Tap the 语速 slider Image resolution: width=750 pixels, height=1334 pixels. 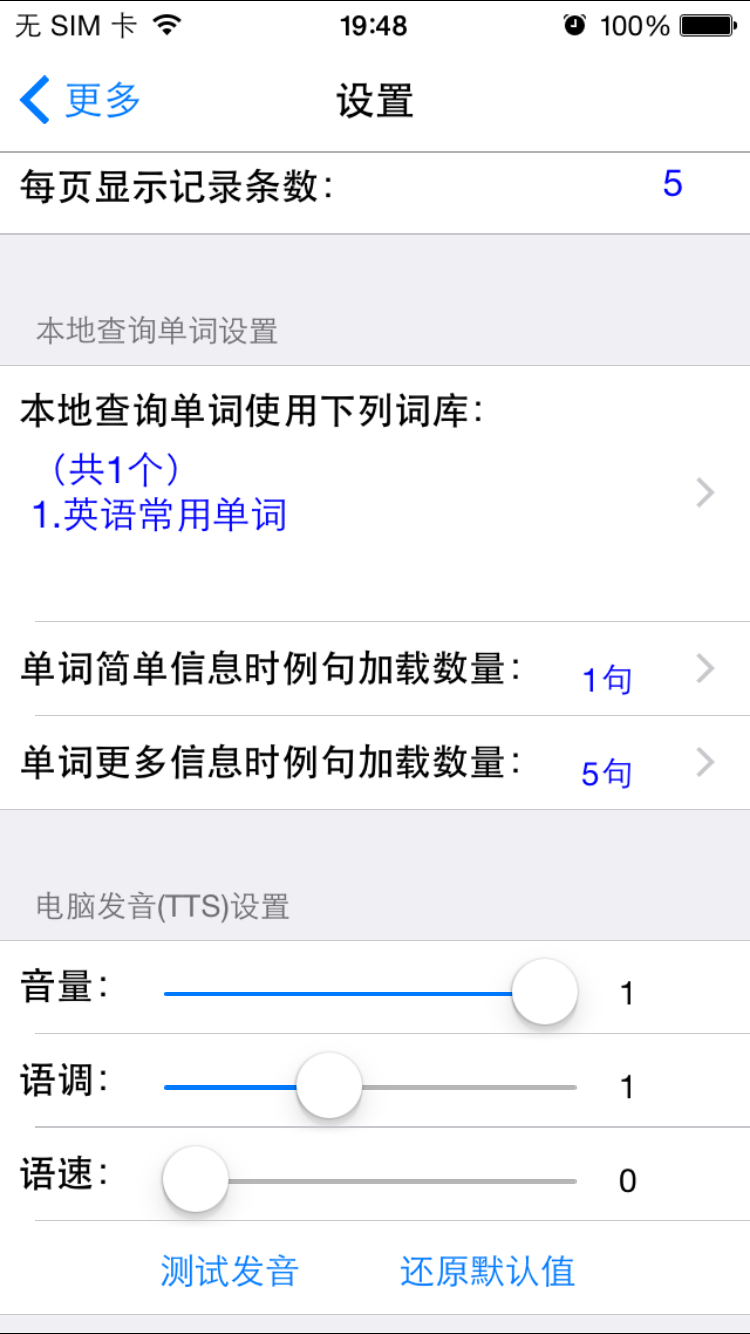[370, 1180]
